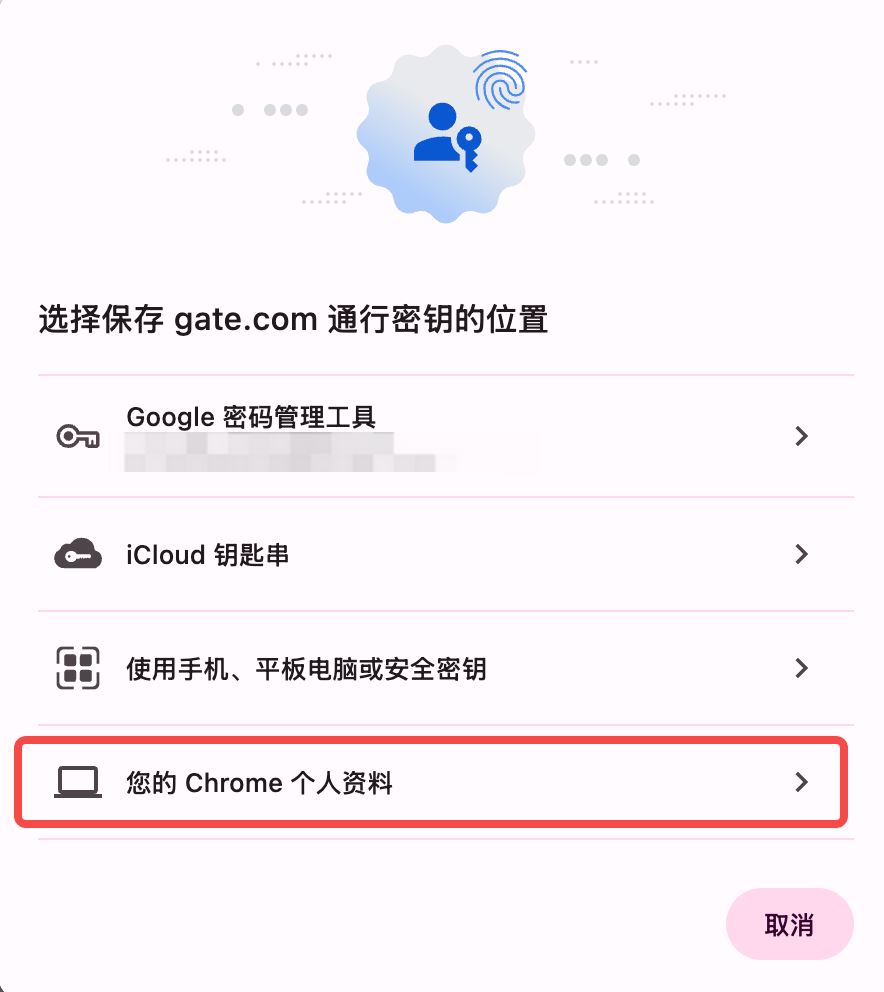Click the fingerprint graphic in the header illustration

coord(500,78)
